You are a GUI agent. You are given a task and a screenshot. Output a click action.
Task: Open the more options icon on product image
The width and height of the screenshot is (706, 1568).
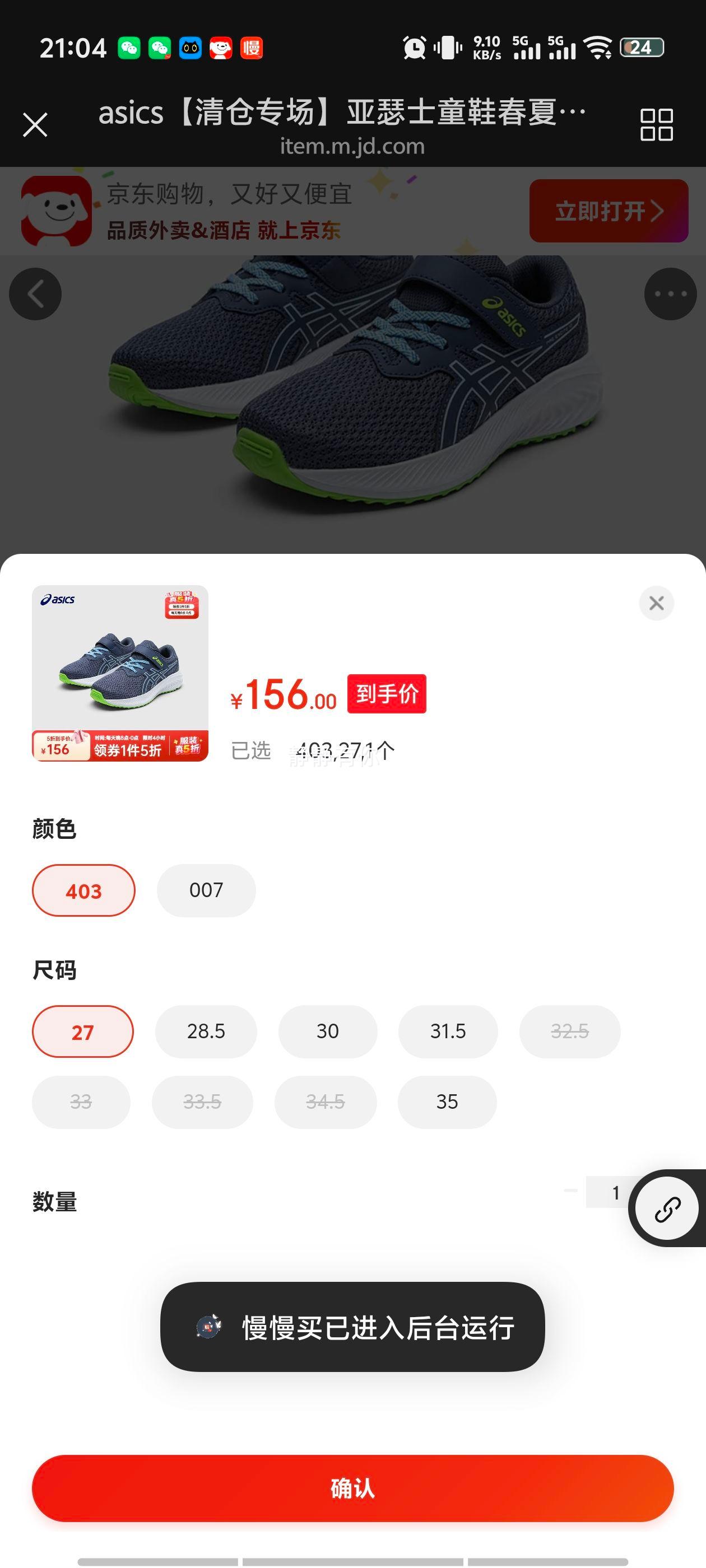[x=670, y=293]
